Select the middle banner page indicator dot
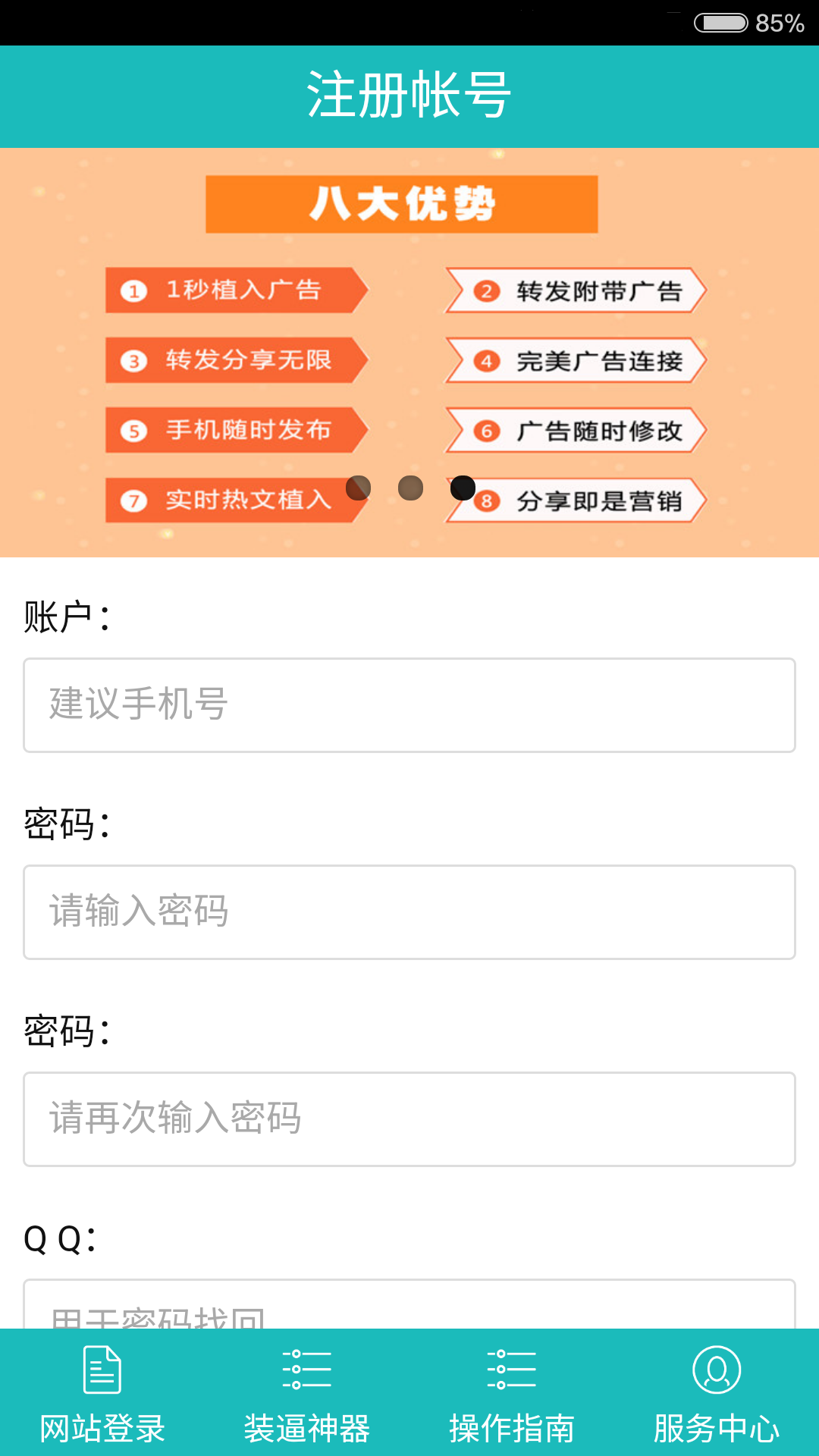 click(410, 488)
